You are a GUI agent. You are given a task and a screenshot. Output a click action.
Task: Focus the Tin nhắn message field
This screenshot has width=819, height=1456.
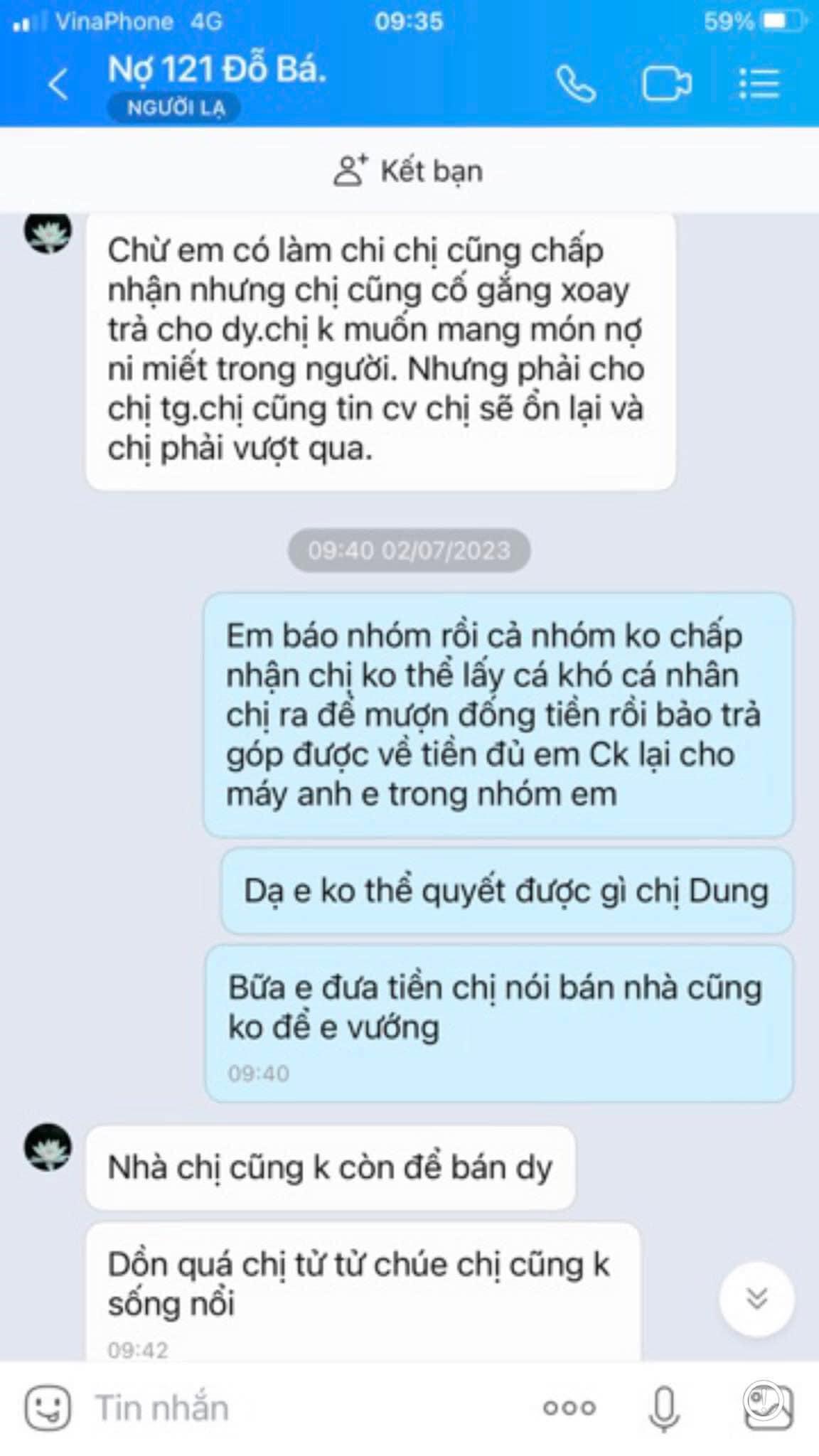306,1408
